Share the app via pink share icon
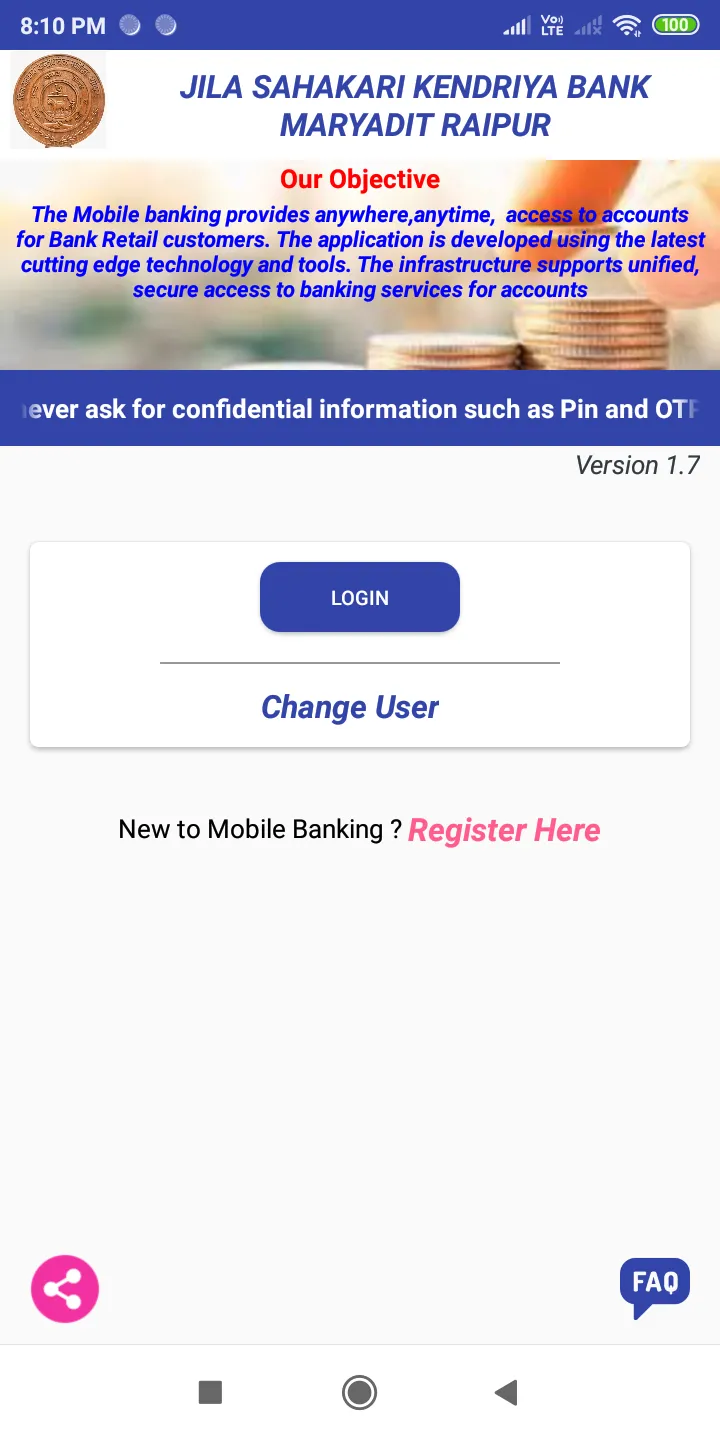The height and width of the screenshot is (1440, 720). [65, 1289]
